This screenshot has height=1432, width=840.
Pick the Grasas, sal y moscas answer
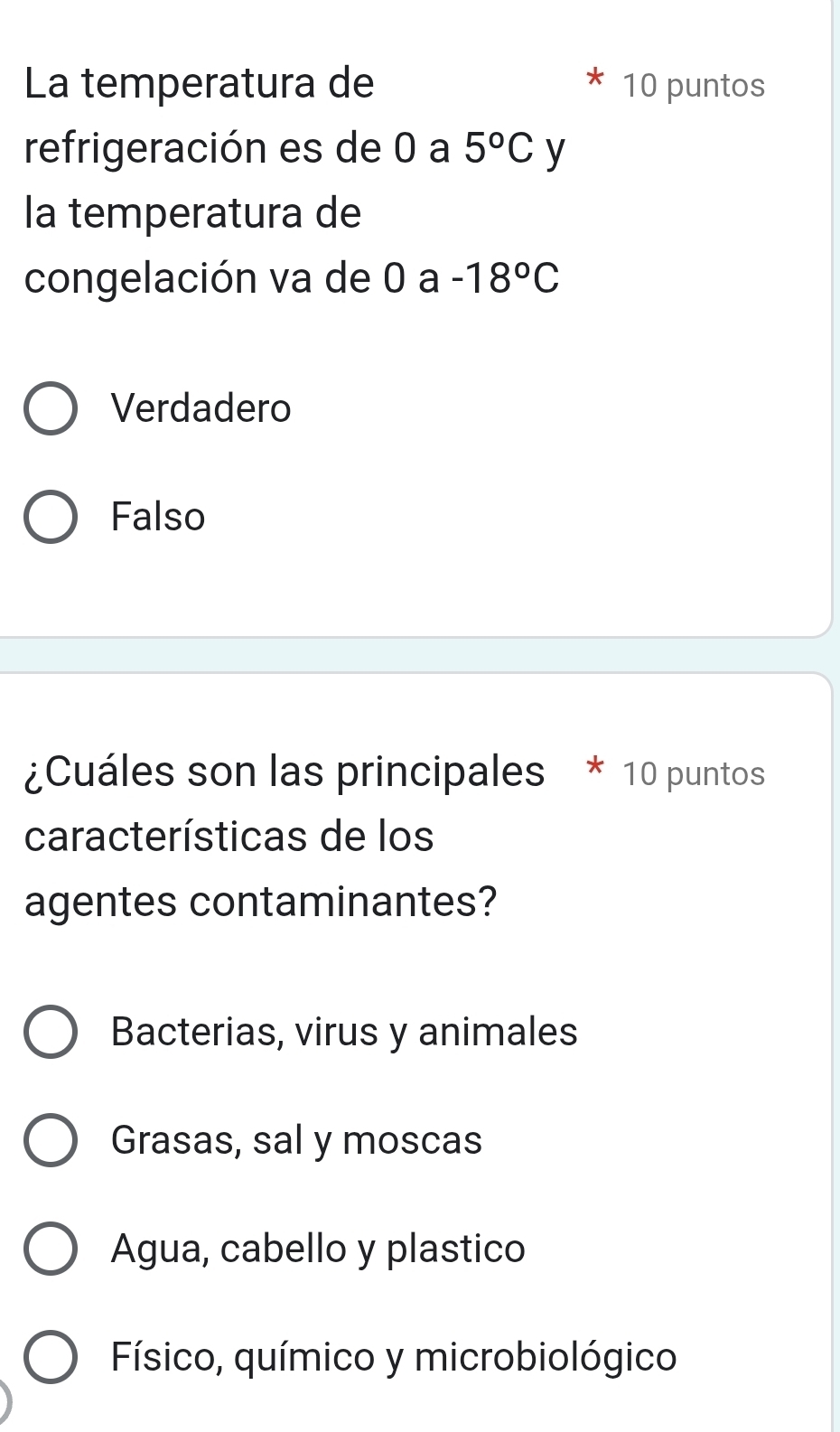(51, 1139)
